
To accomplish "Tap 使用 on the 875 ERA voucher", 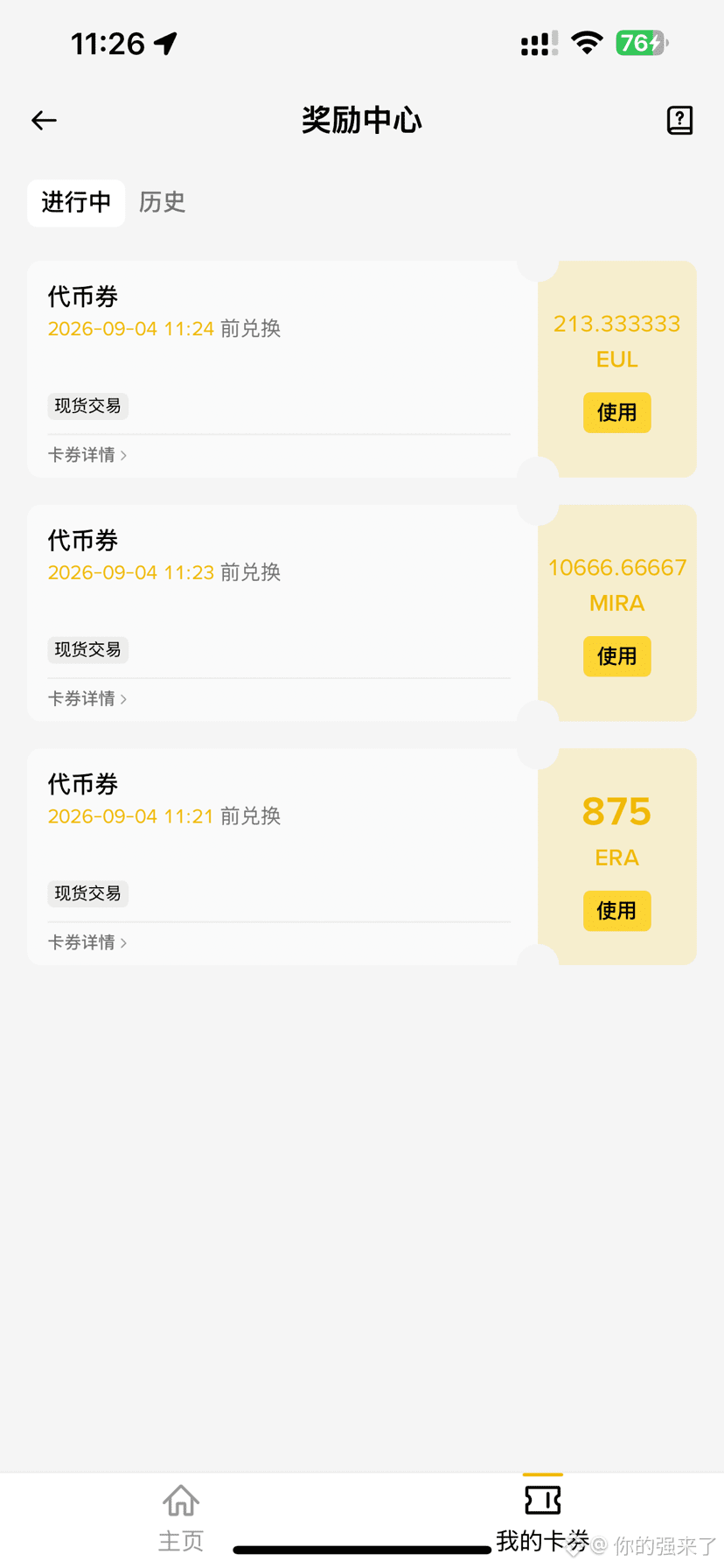I will [x=616, y=911].
